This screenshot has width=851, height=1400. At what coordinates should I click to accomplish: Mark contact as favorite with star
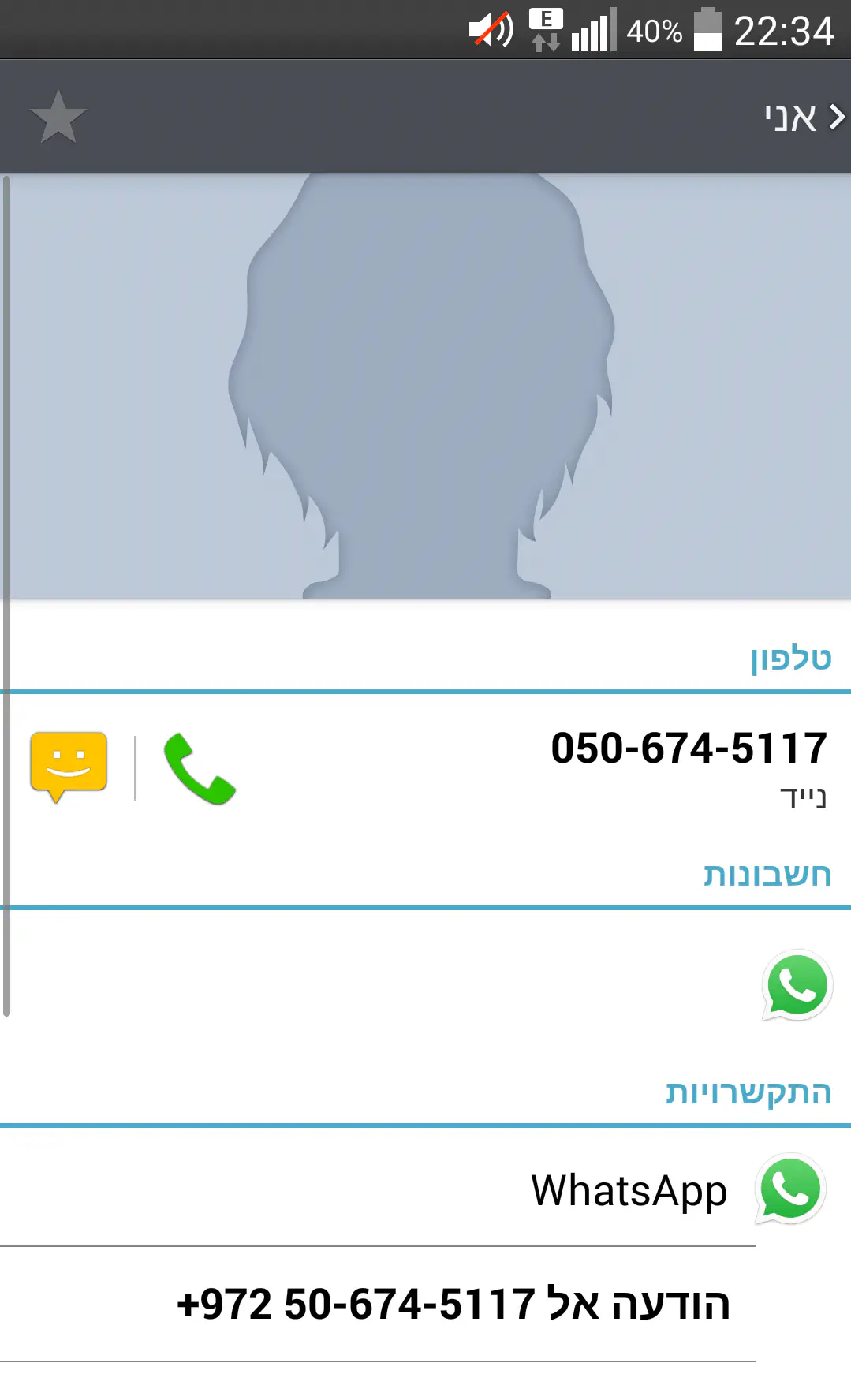tap(58, 118)
